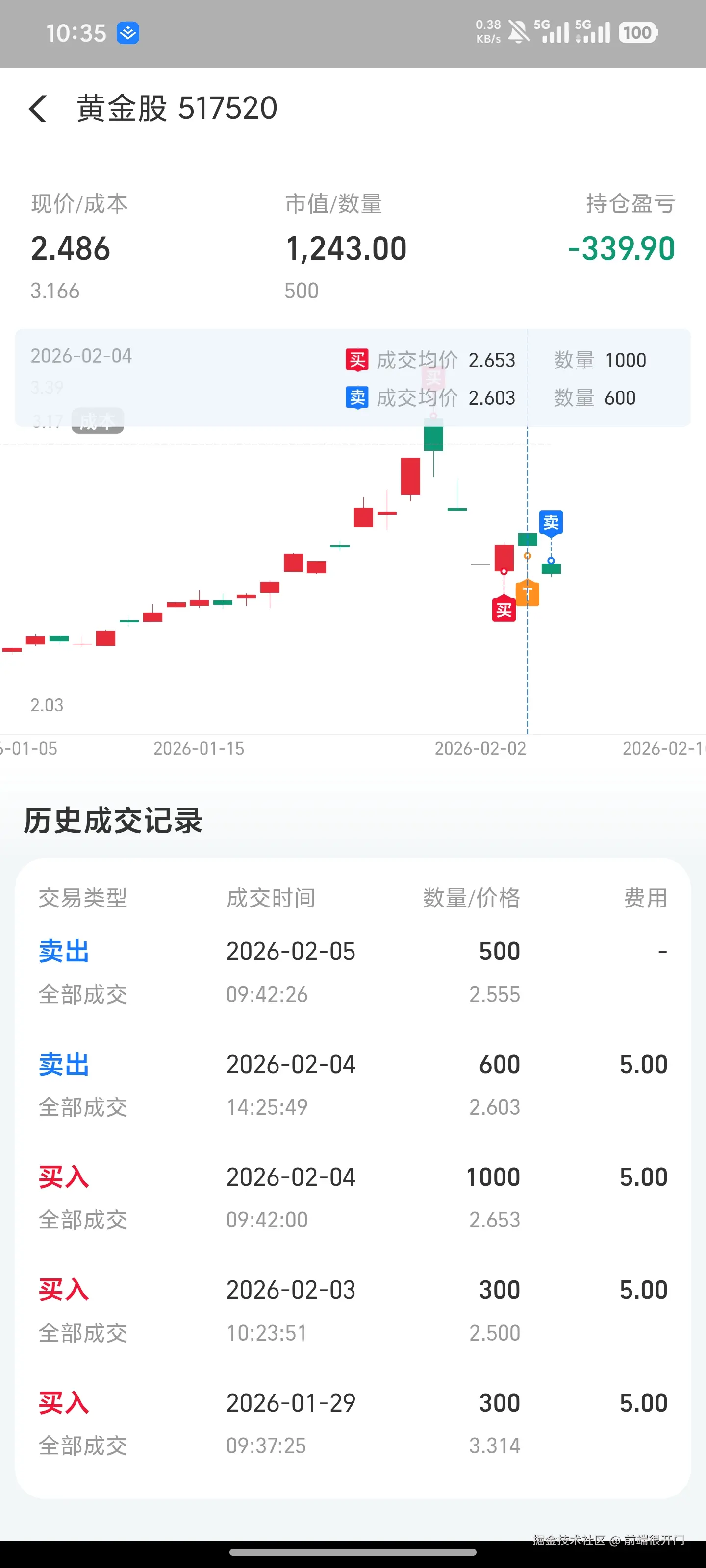Tap the blue 卖 sell marker on the chart
The width and height of the screenshot is (706, 1568).
click(550, 523)
